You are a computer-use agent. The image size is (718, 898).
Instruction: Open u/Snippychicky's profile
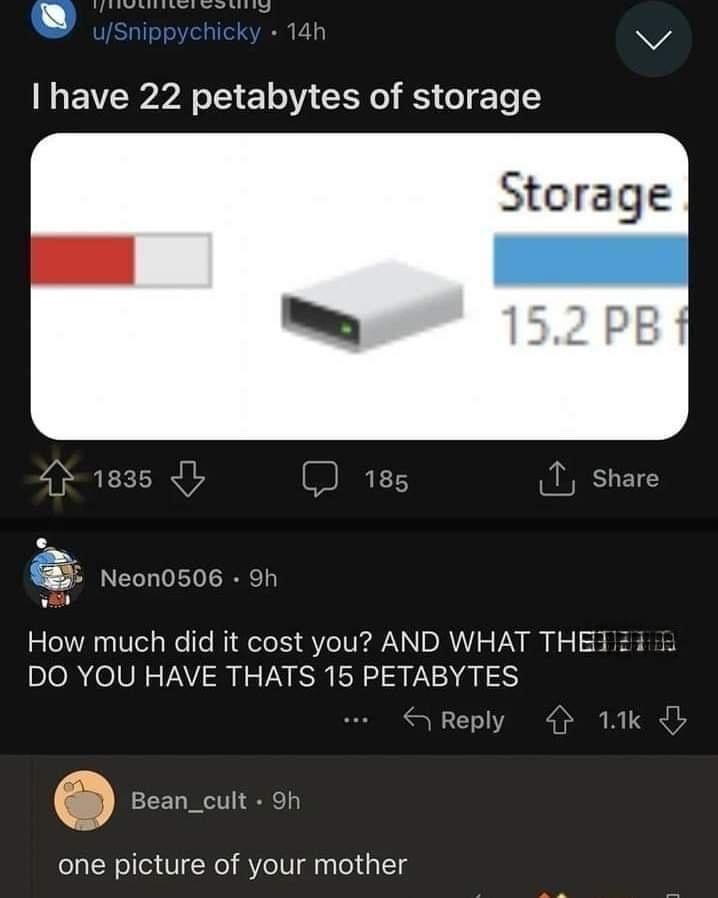178,32
